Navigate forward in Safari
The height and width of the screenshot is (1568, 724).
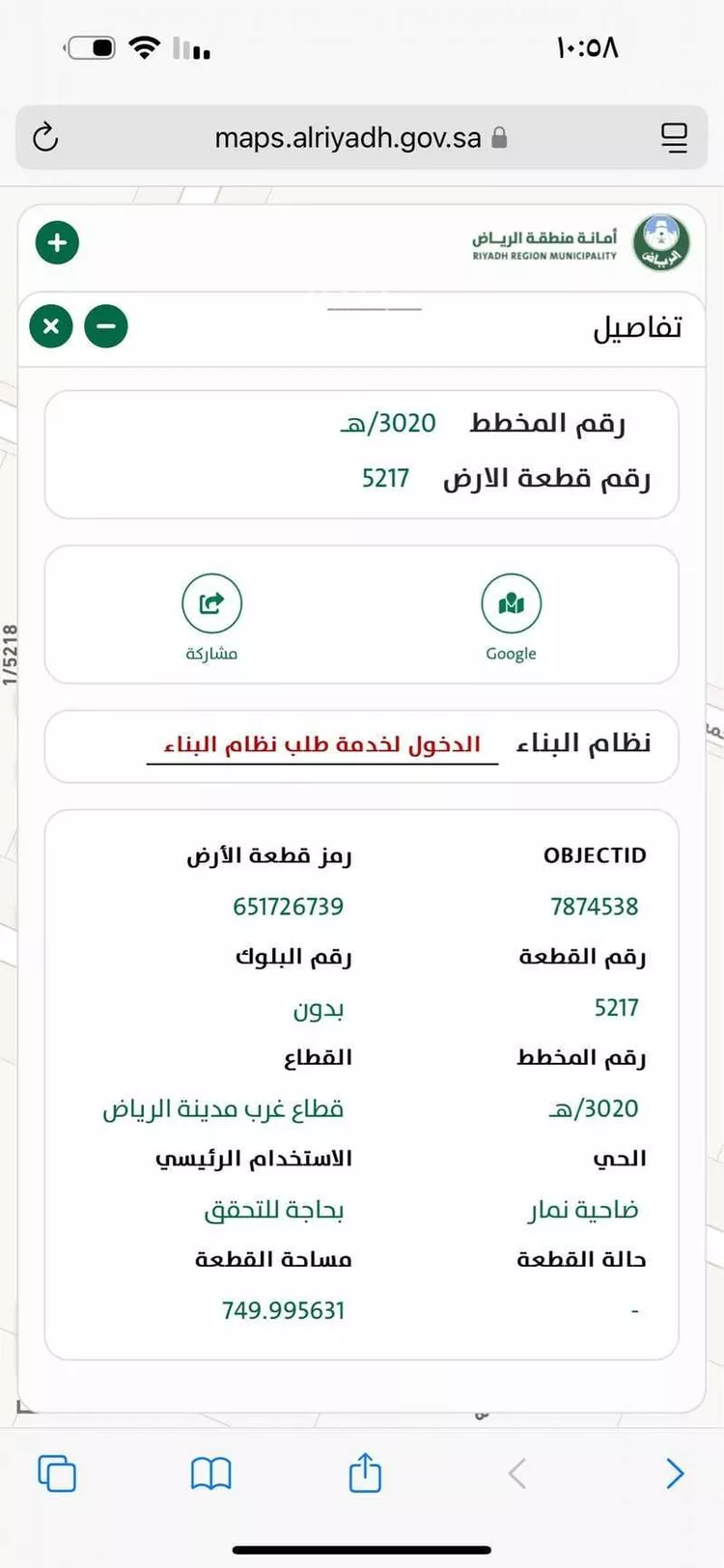[x=675, y=1470]
